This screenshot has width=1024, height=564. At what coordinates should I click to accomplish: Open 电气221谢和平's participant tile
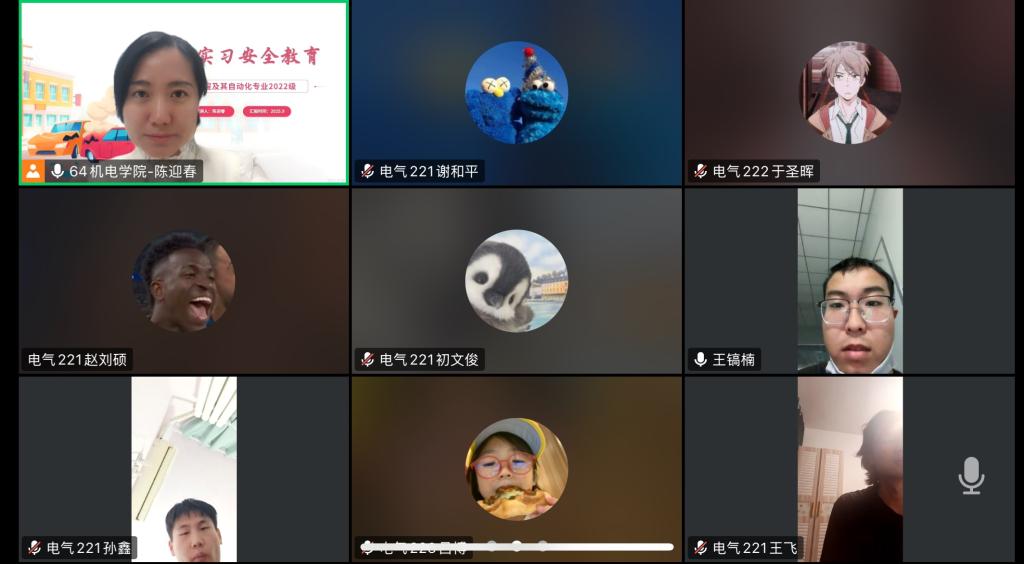[x=516, y=93]
